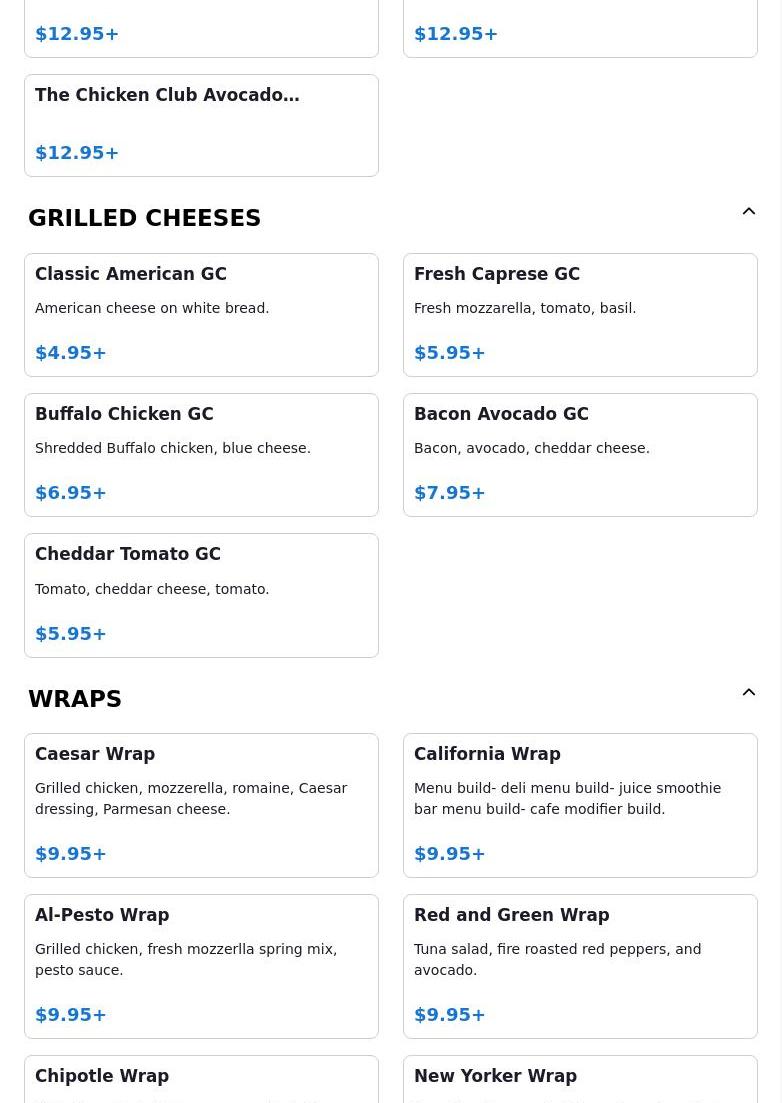Tap the Cheddar Tomato GC card
Viewport: 782px width, 1103px height.
(x=201, y=595)
